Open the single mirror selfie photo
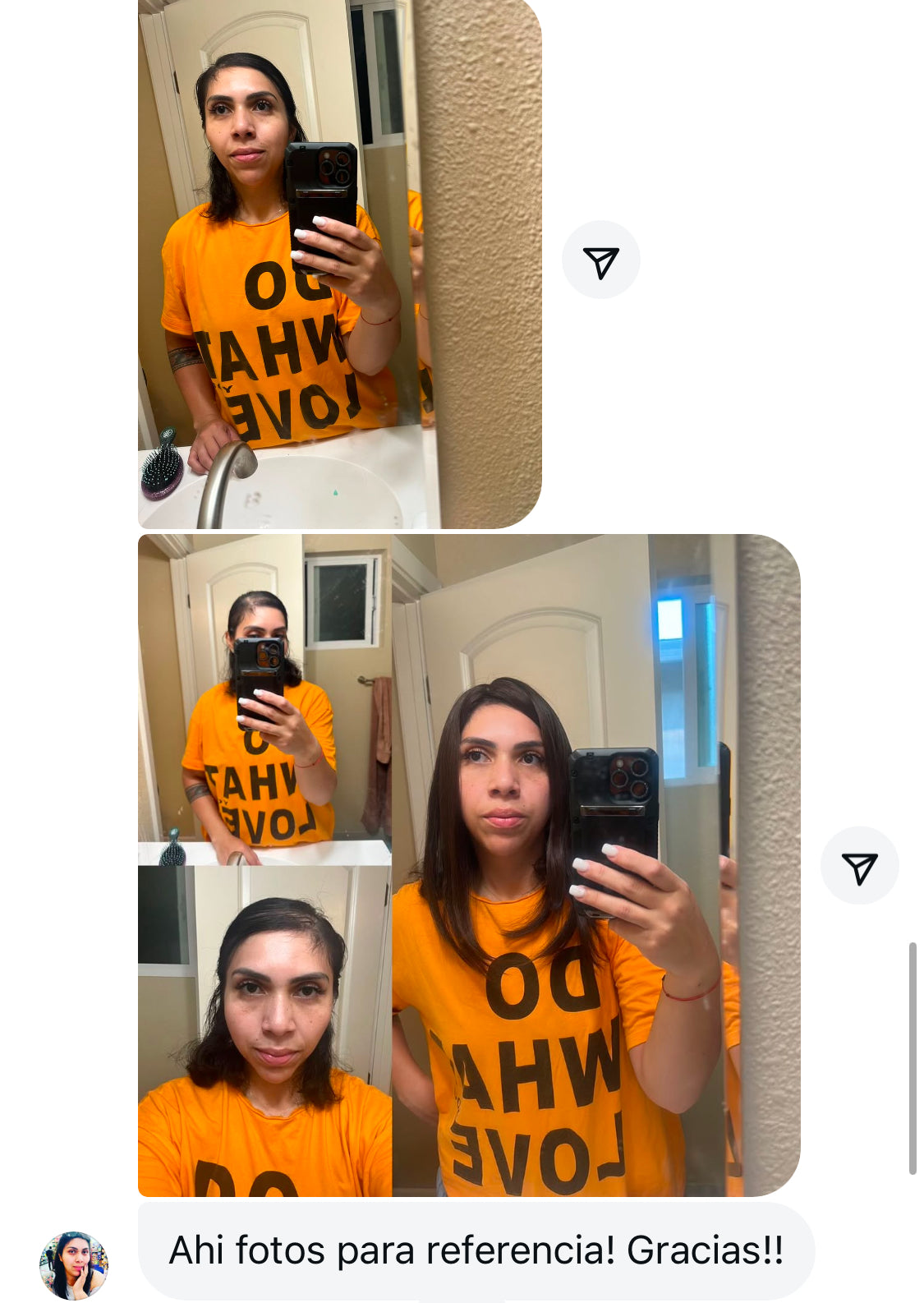The height and width of the screenshot is (1303, 924). point(339,263)
